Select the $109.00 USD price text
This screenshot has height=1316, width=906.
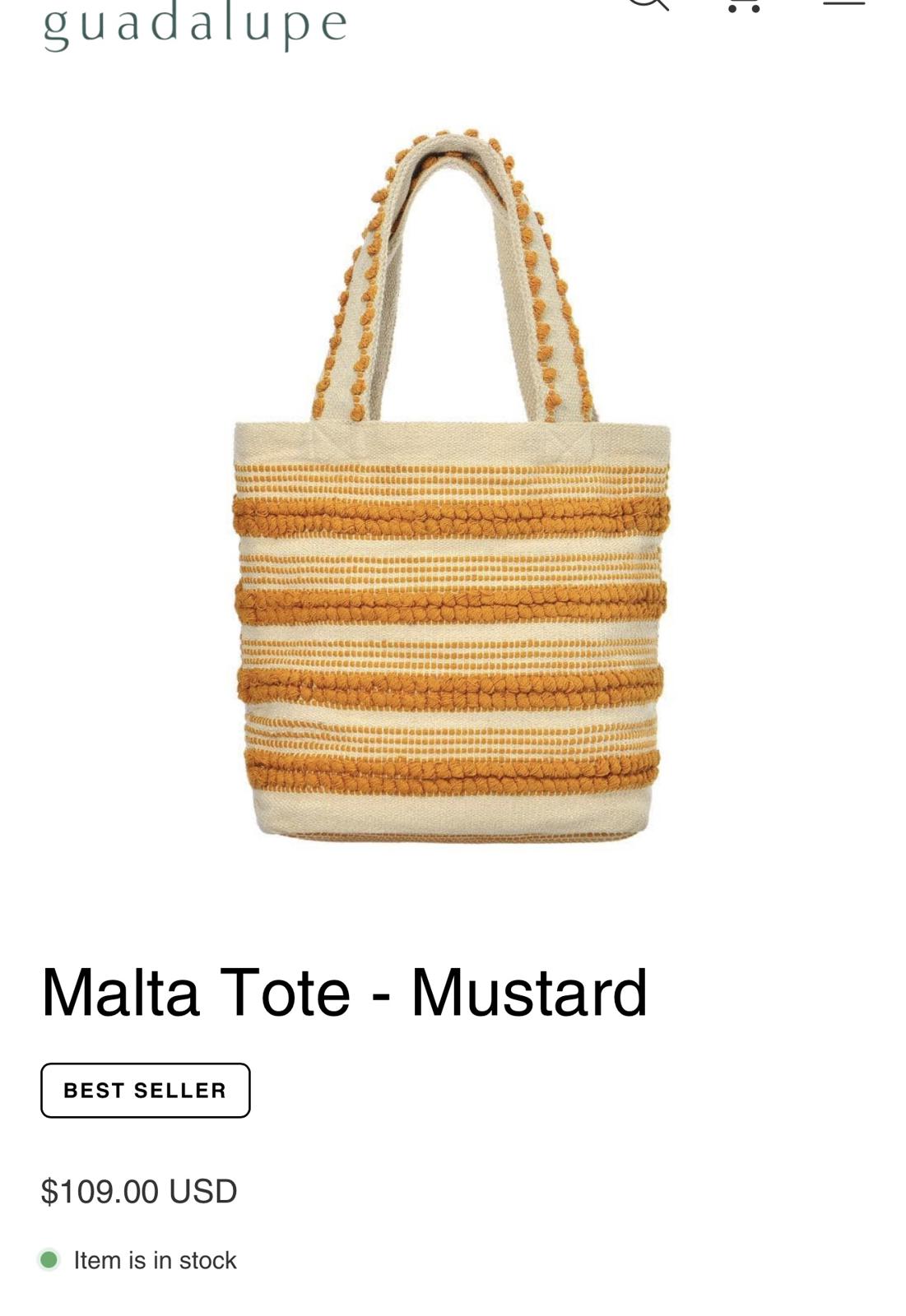[x=138, y=1189]
